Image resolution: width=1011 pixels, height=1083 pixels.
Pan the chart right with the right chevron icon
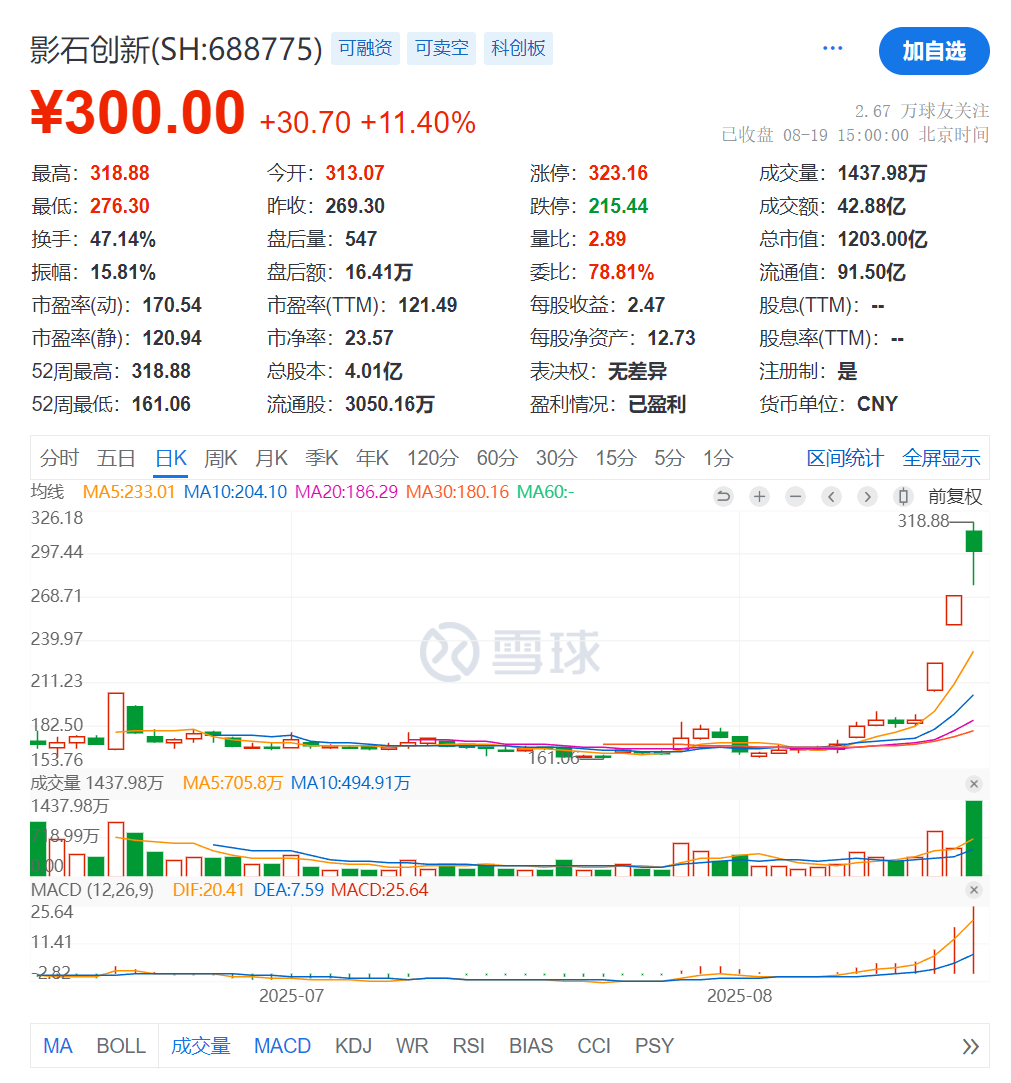click(x=866, y=496)
